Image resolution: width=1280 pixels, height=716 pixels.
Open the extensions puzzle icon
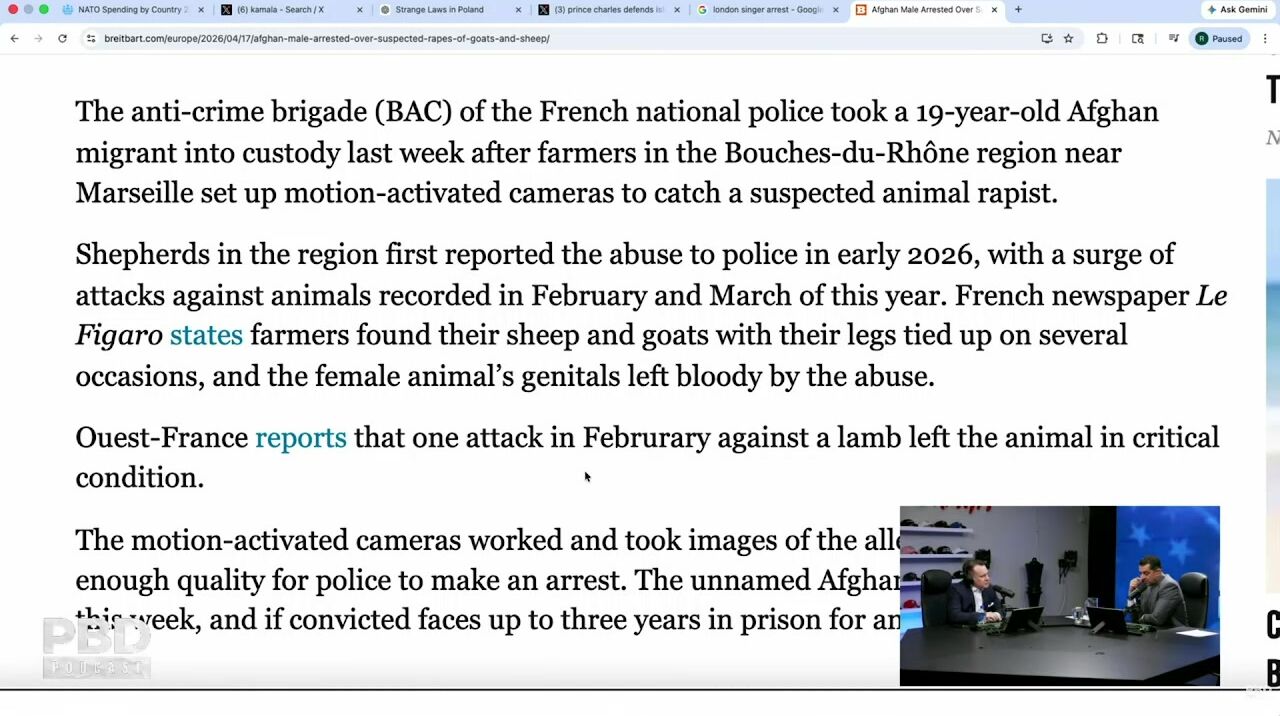pos(1102,39)
